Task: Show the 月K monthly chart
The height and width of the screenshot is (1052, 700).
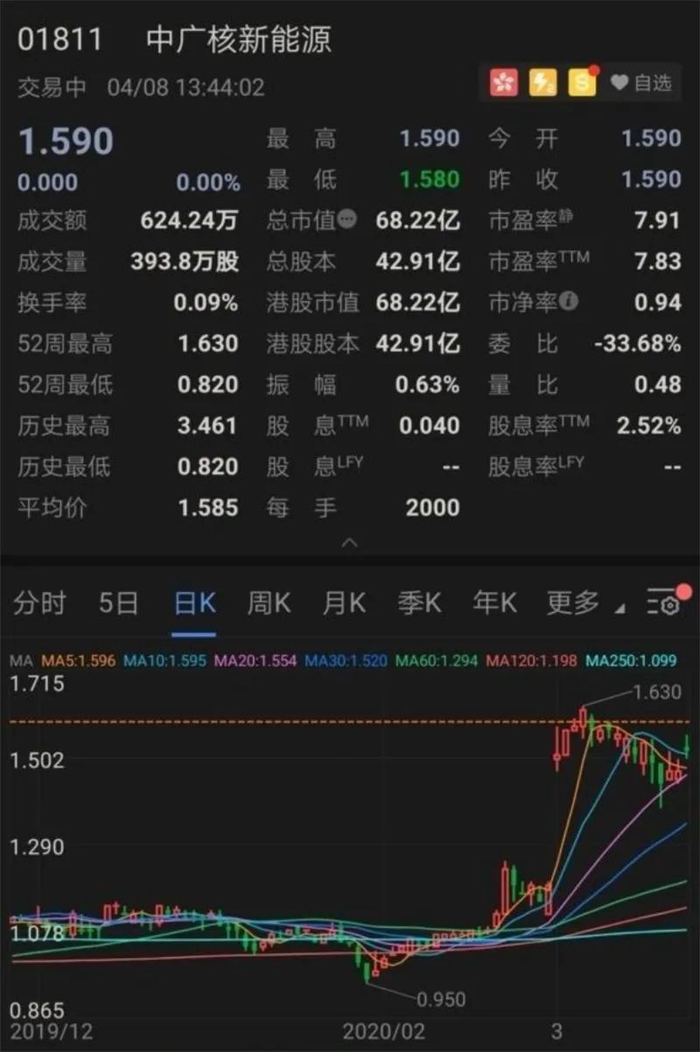Action: click(343, 603)
